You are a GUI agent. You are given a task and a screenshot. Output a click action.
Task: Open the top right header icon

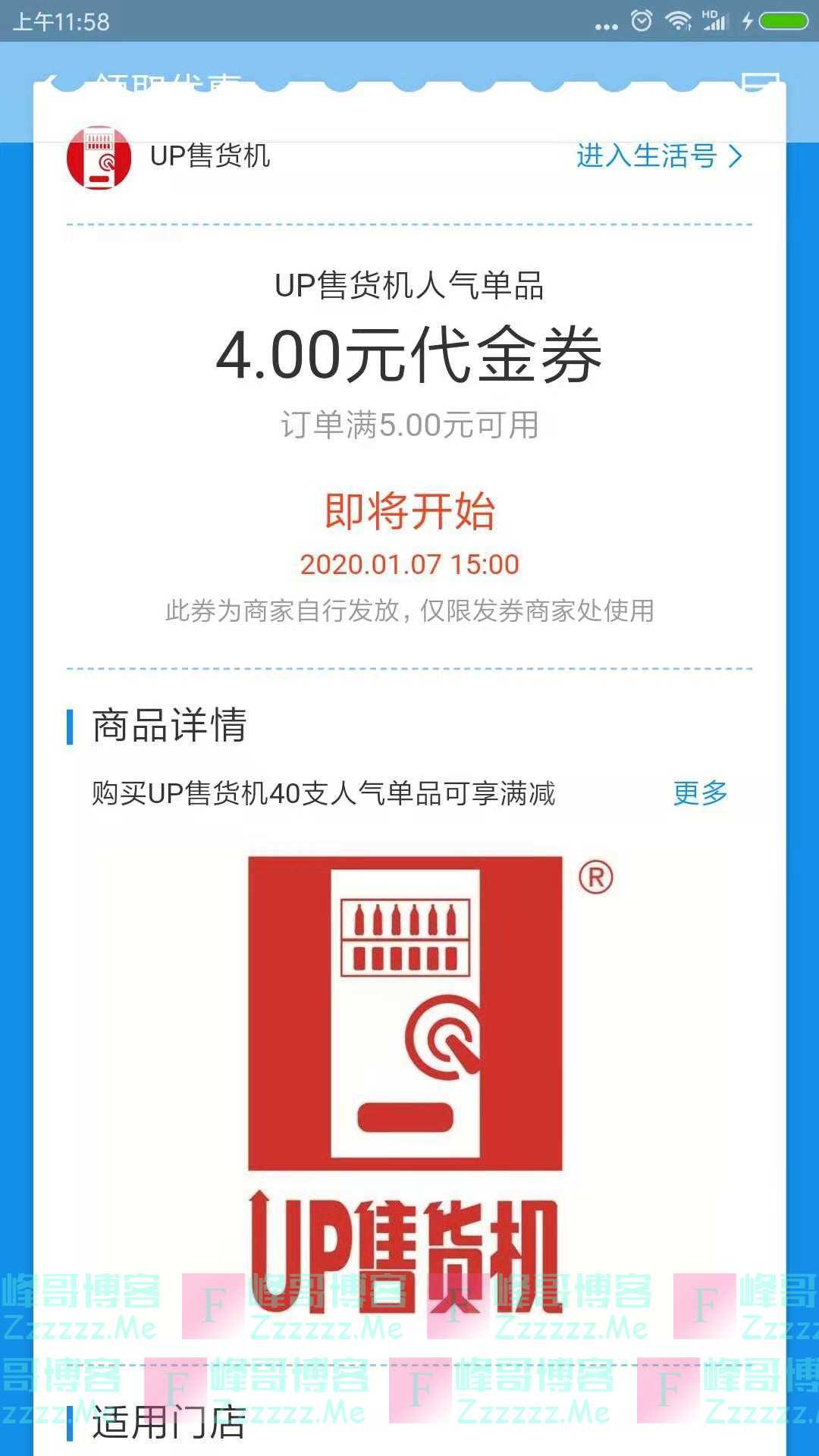pyautogui.click(x=760, y=82)
